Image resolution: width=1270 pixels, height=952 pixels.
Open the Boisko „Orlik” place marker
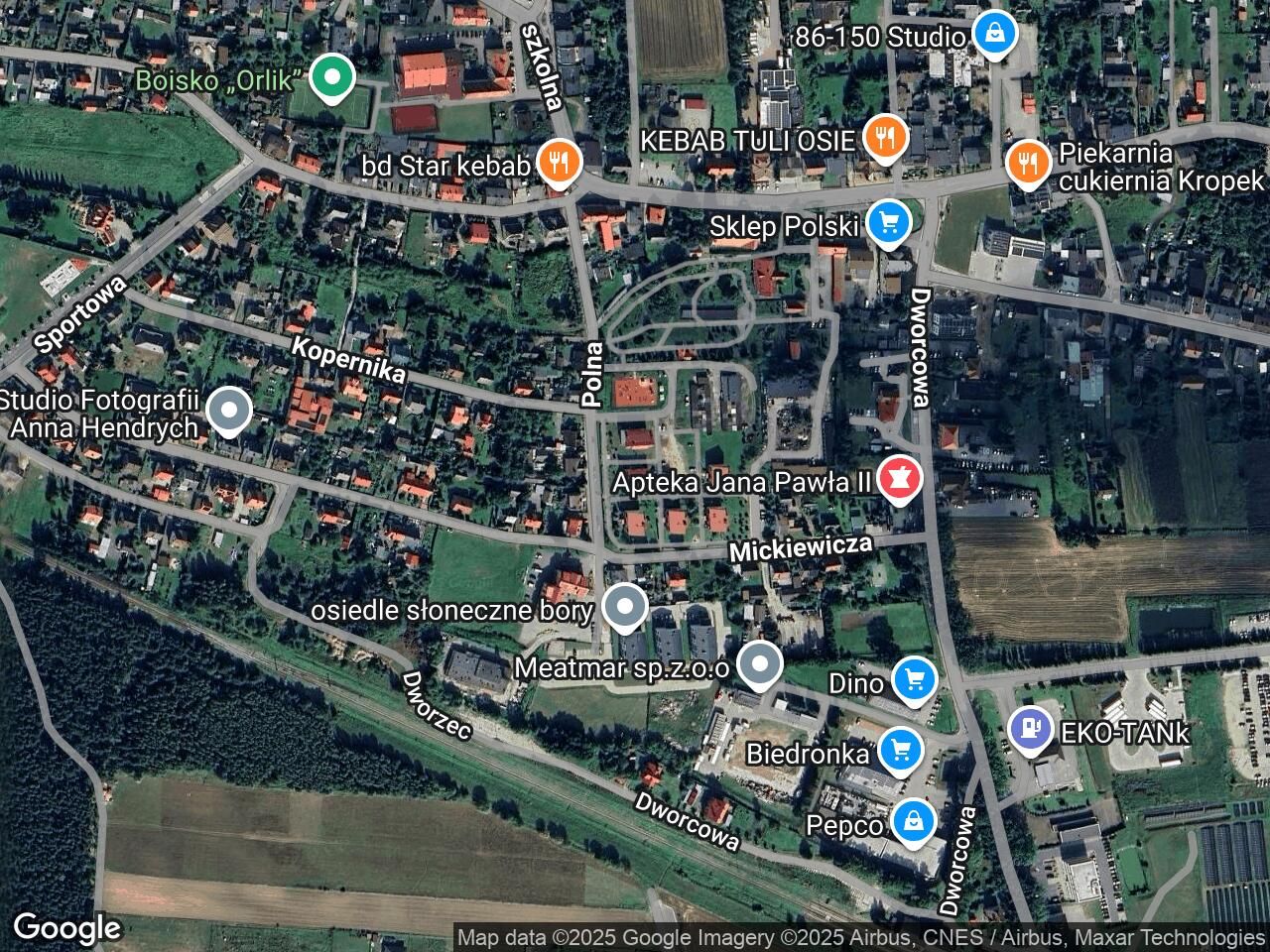(x=332, y=78)
